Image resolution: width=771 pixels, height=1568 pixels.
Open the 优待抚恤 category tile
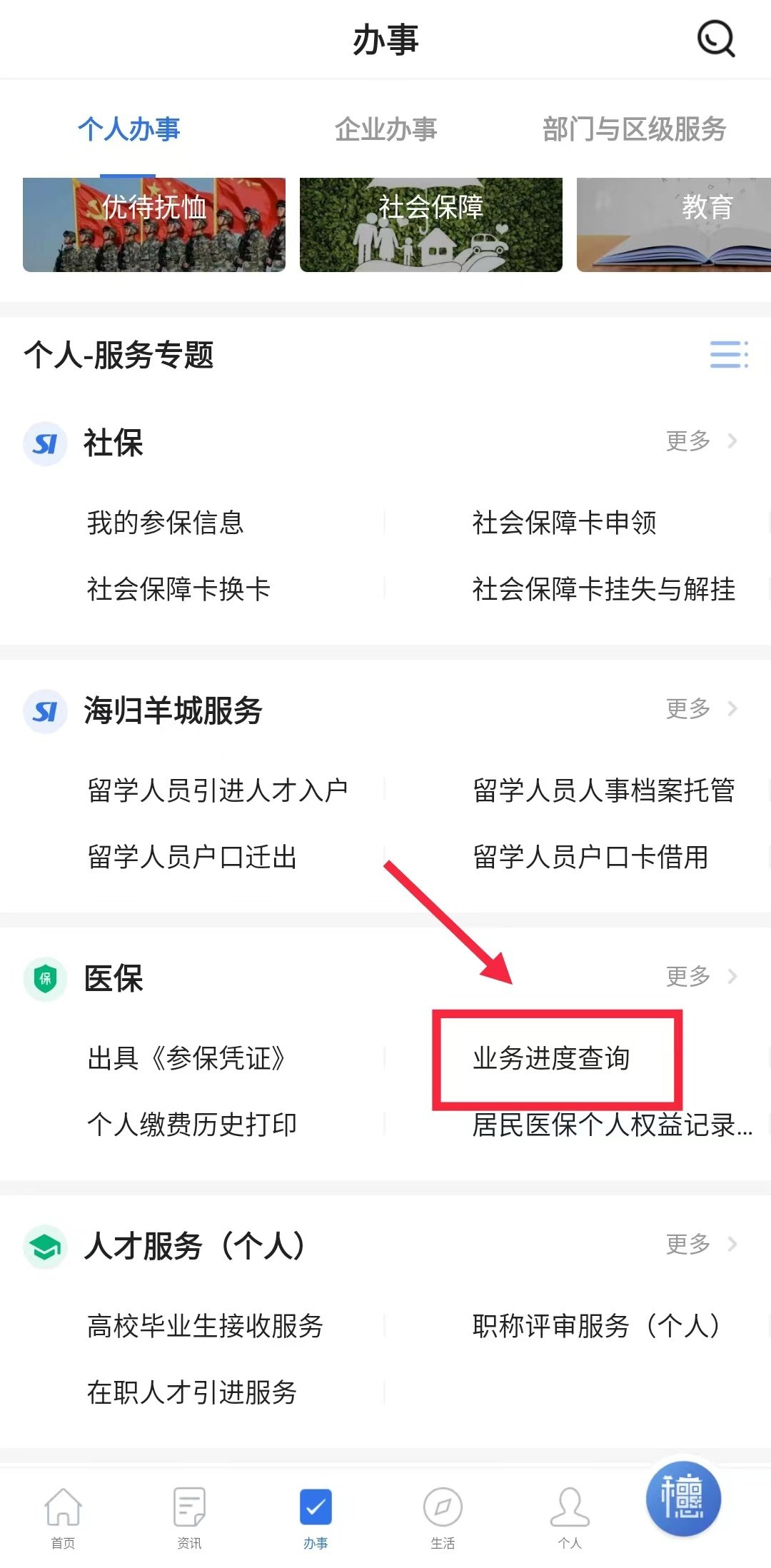click(154, 224)
